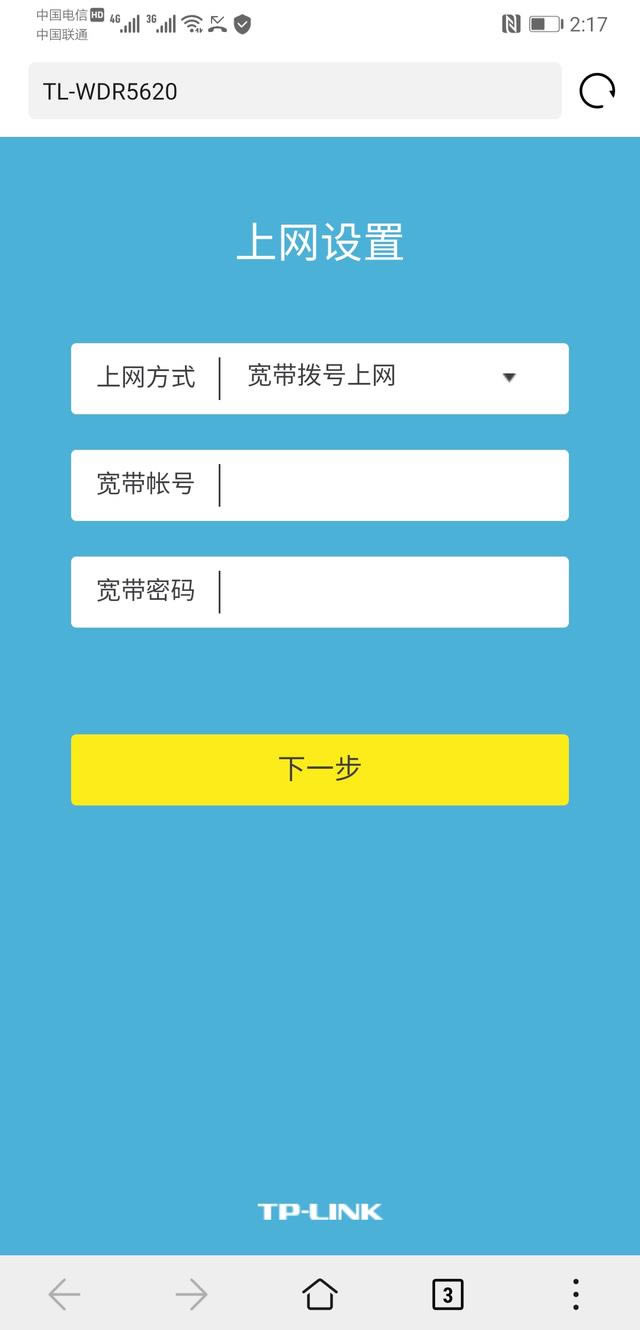This screenshot has width=640, height=1330.
Task: Open the browser home page
Action: [320, 1294]
